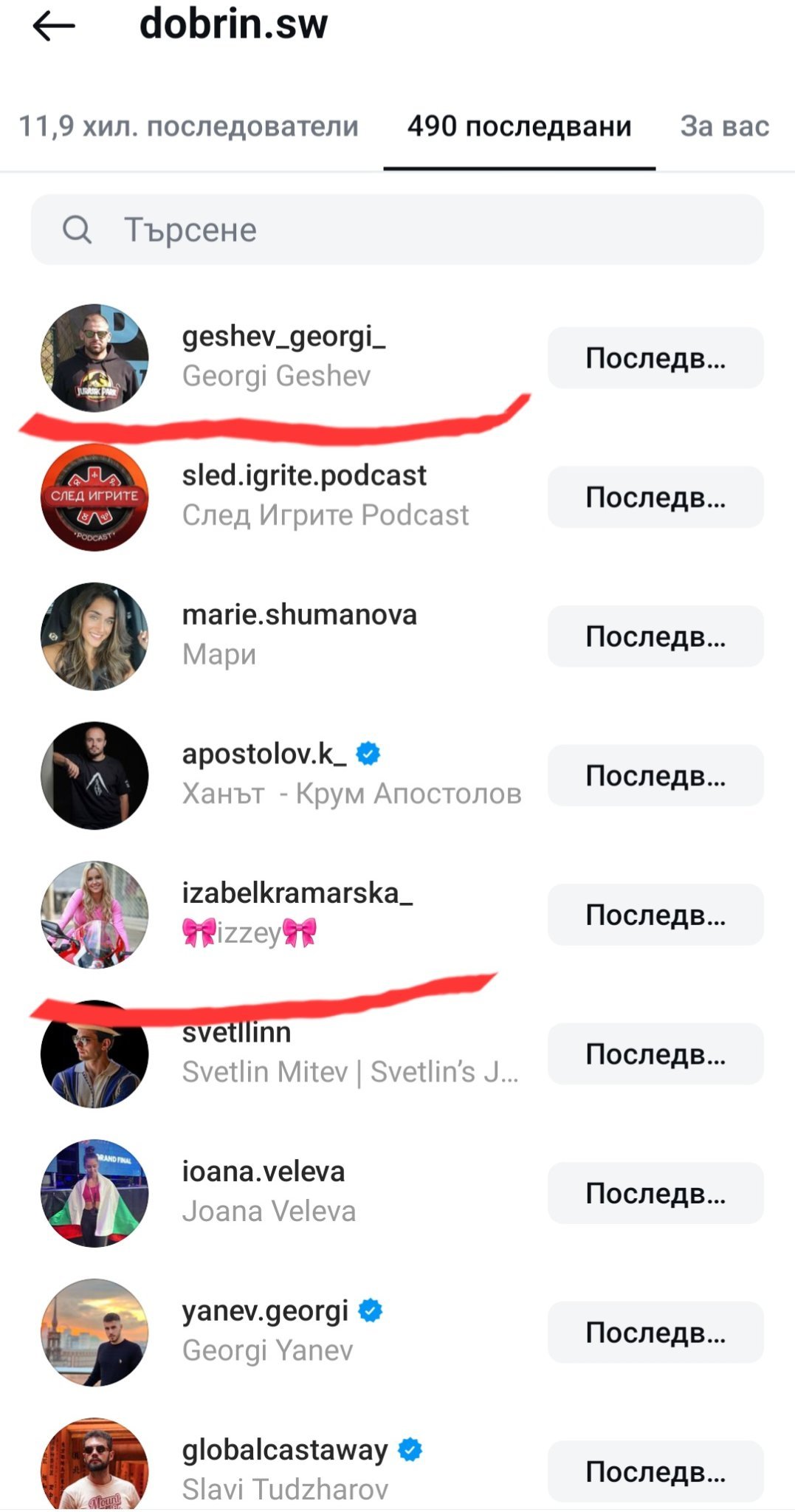Follow svetllinn with the Последв… button
Image resolution: width=795 pixels, height=1512 pixels.
655,1054
